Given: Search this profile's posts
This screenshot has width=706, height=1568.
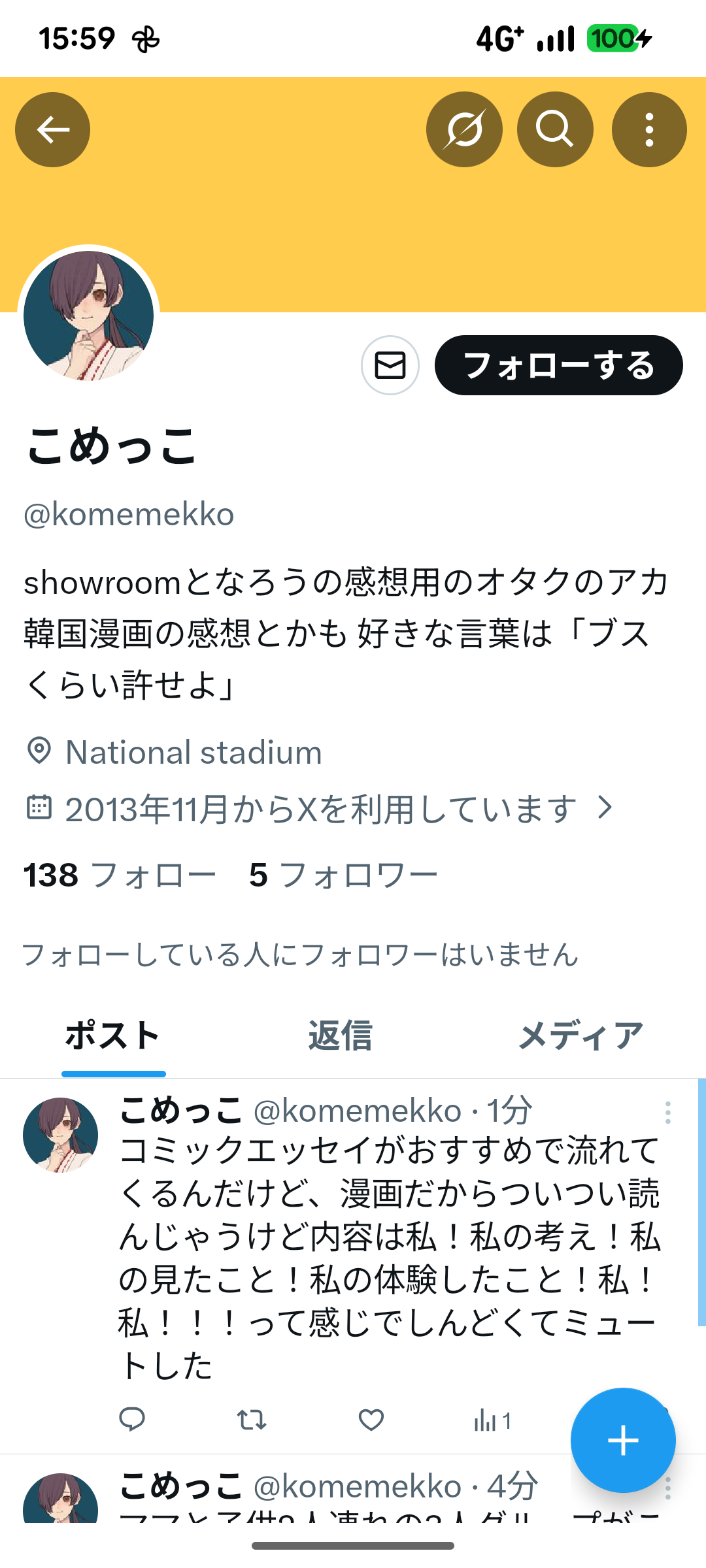Looking at the screenshot, I should (x=555, y=129).
